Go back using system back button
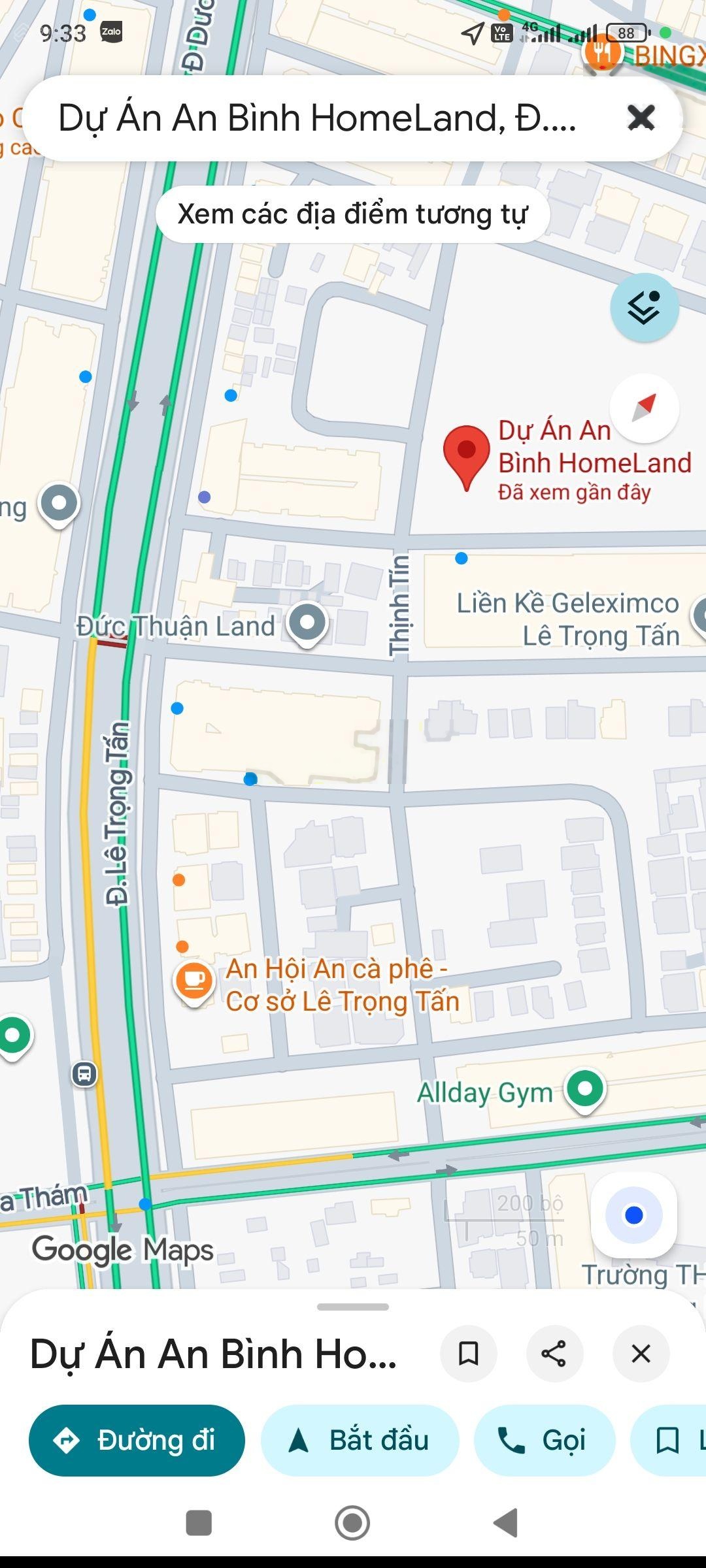The image size is (706, 1568). [x=505, y=1523]
